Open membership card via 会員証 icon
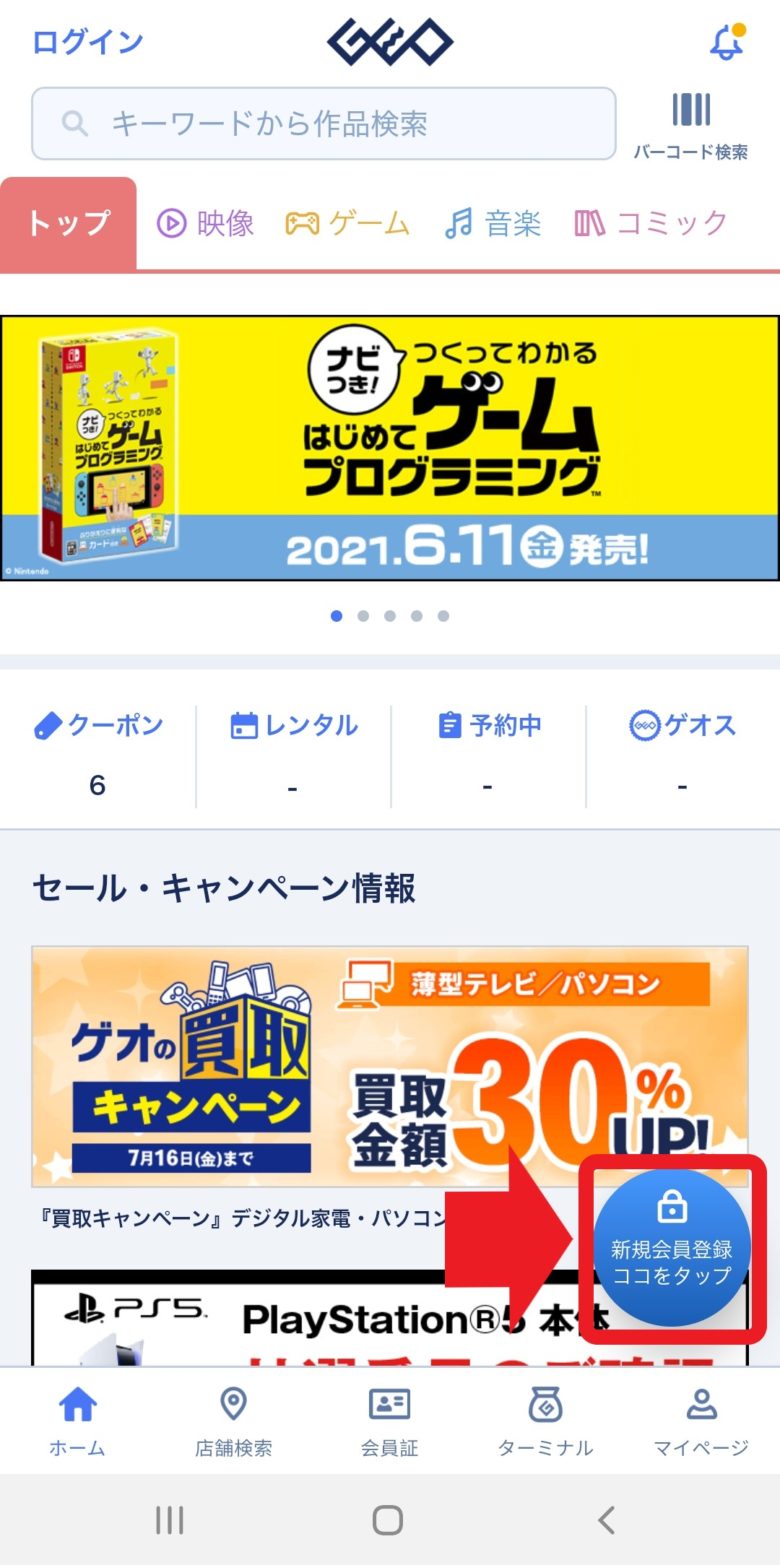780x1565 pixels. tap(389, 1420)
